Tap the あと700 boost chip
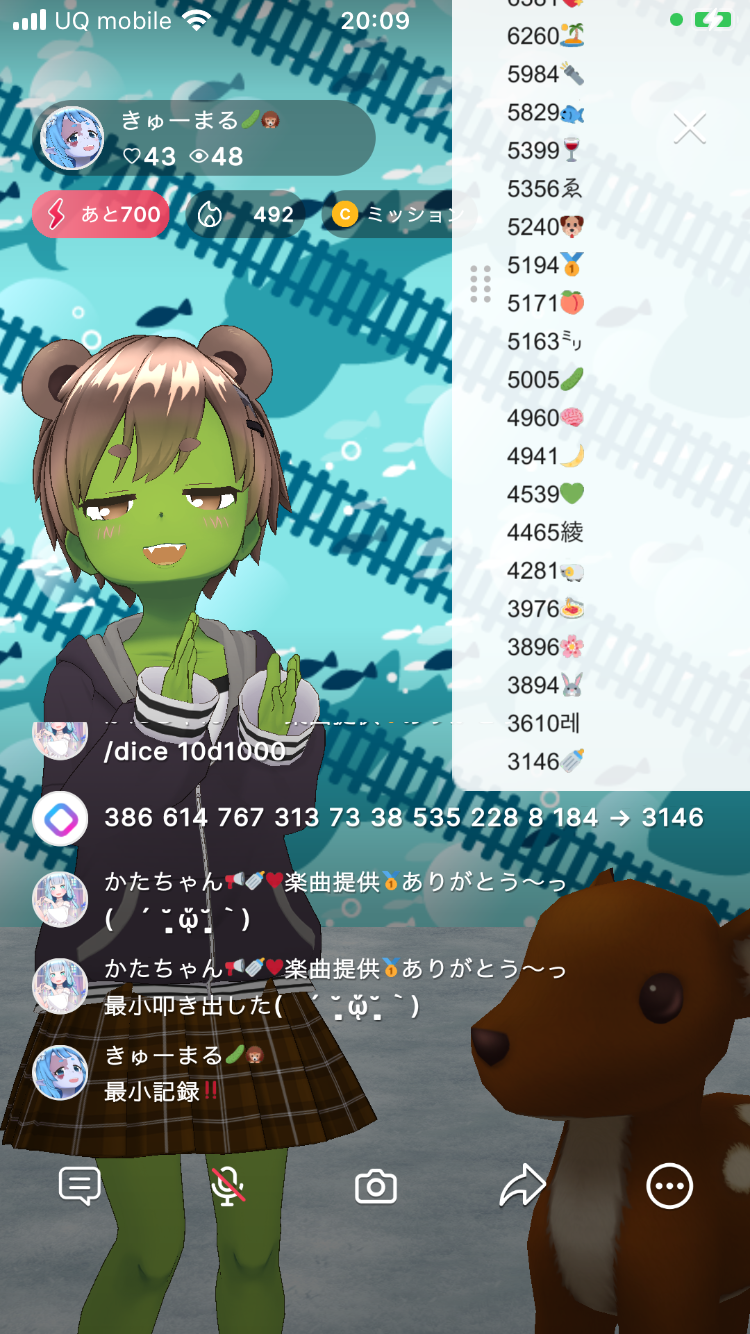The width and height of the screenshot is (750, 1334). point(101,214)
